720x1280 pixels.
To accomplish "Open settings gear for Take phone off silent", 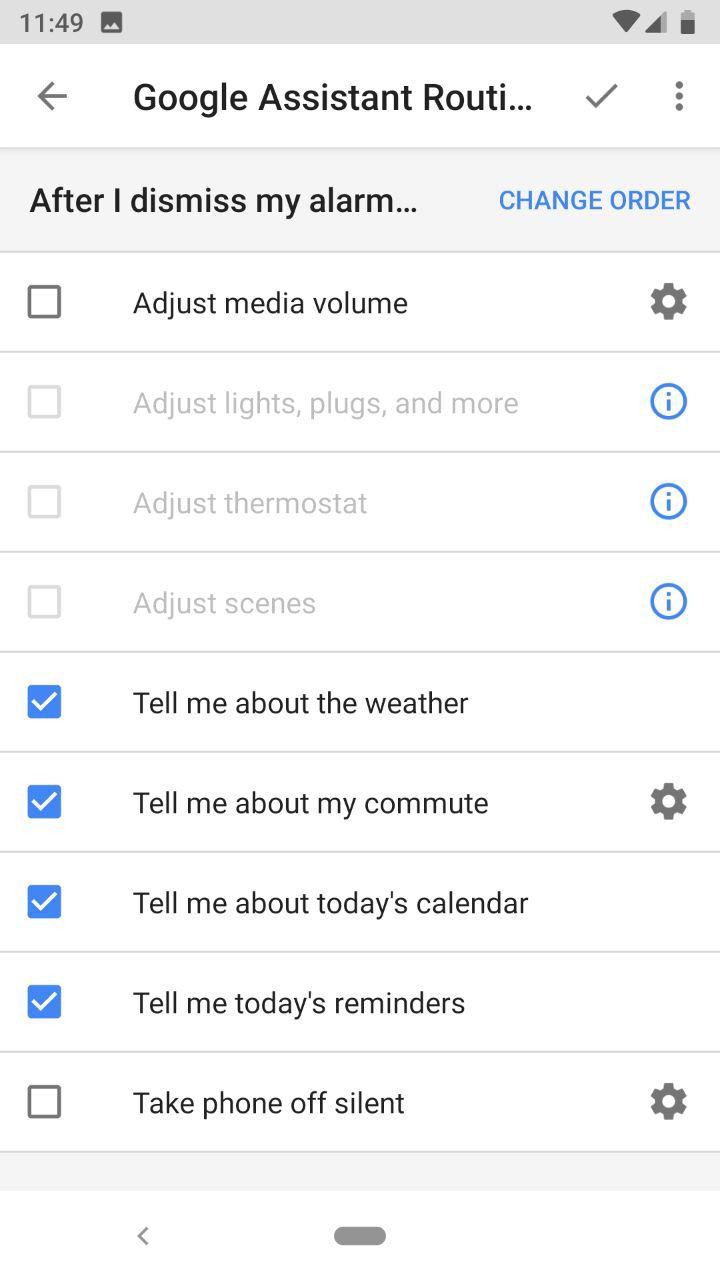I will pos(668,1101).
